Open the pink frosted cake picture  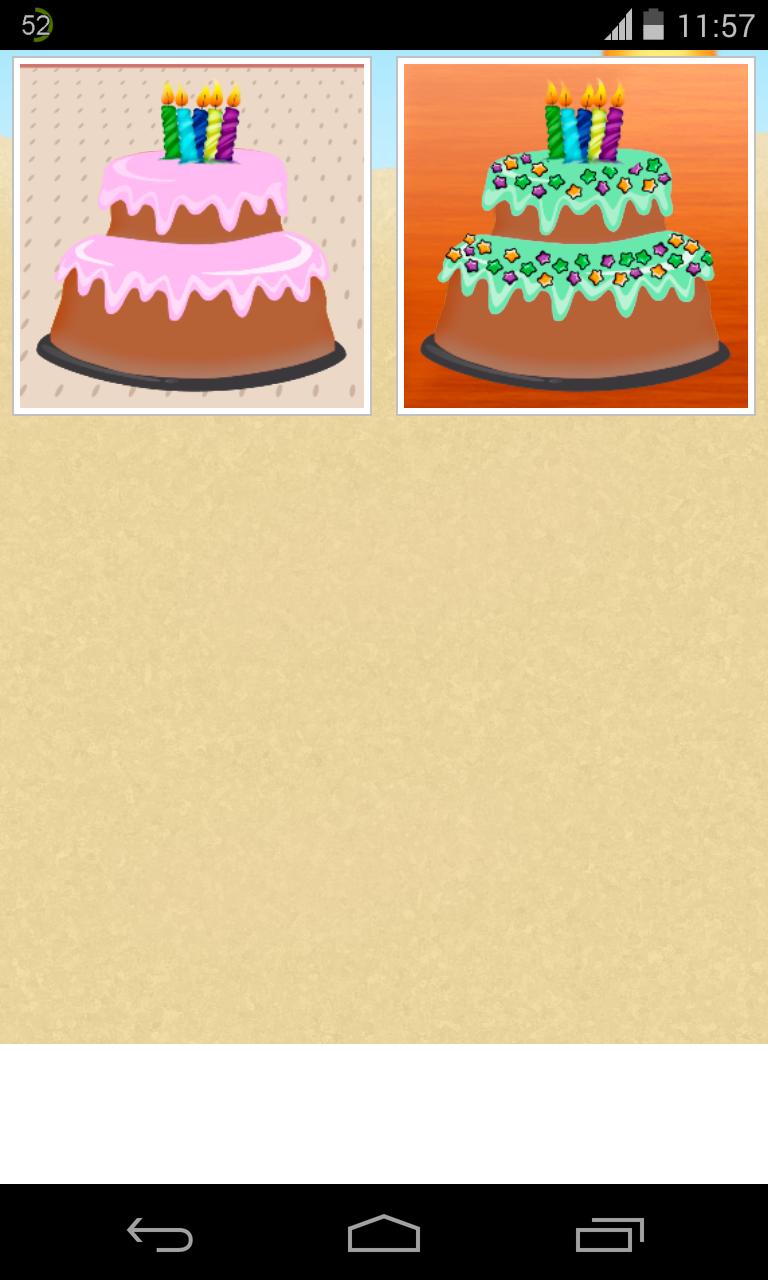pyautogui.click(x=192, y=236)
